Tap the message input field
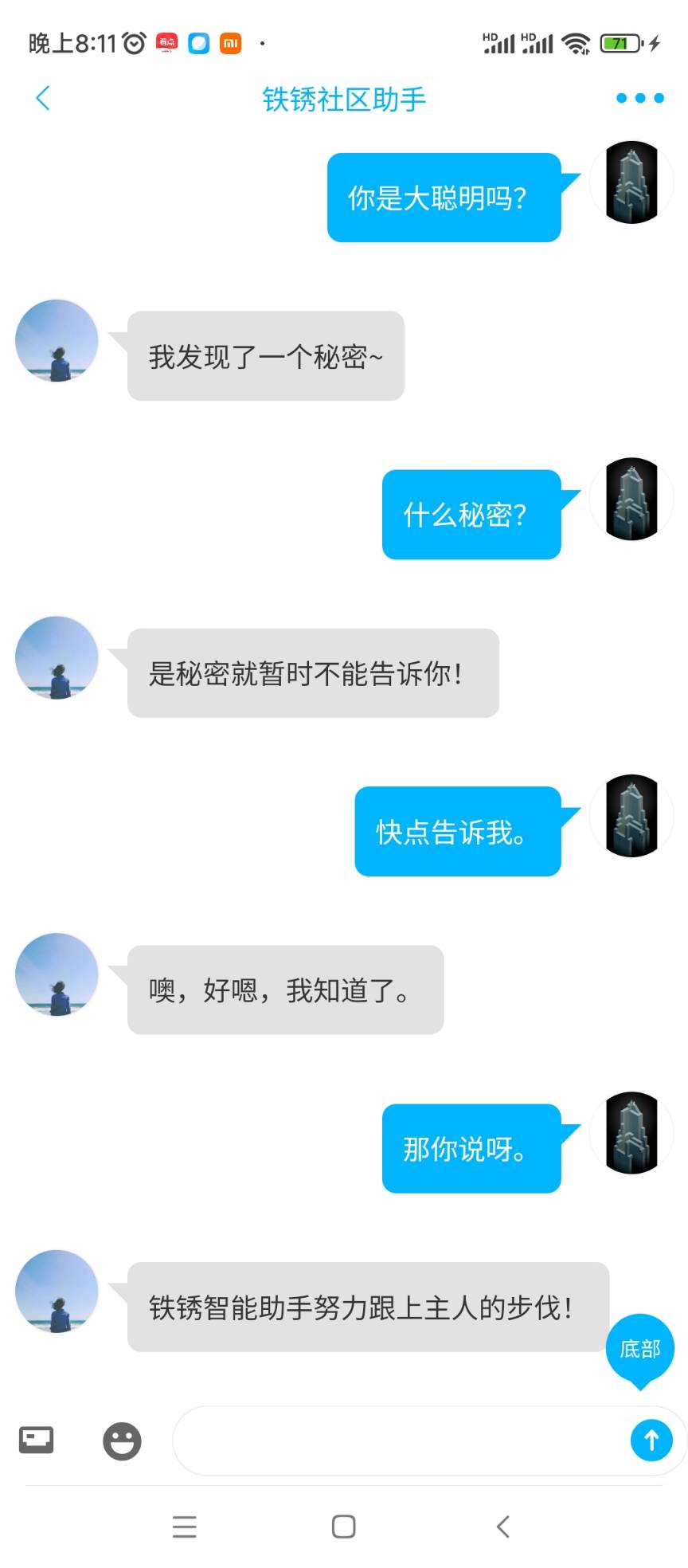This screenshot has height=1568, width=688. coord(398,1441)
